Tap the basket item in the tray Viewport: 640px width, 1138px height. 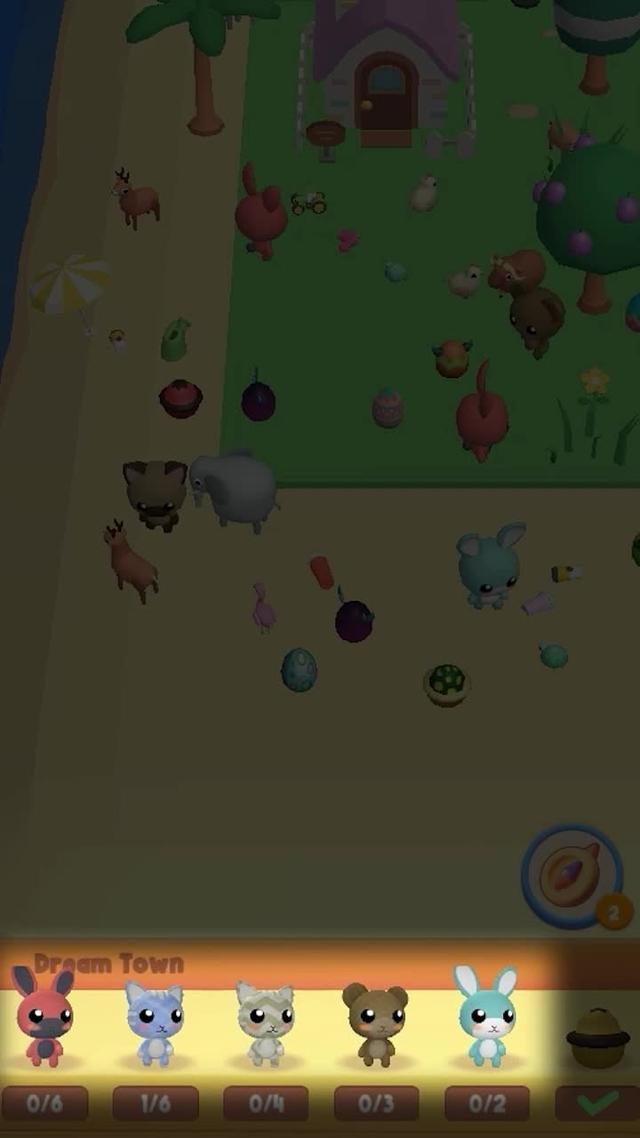[x=598, y=1037]
